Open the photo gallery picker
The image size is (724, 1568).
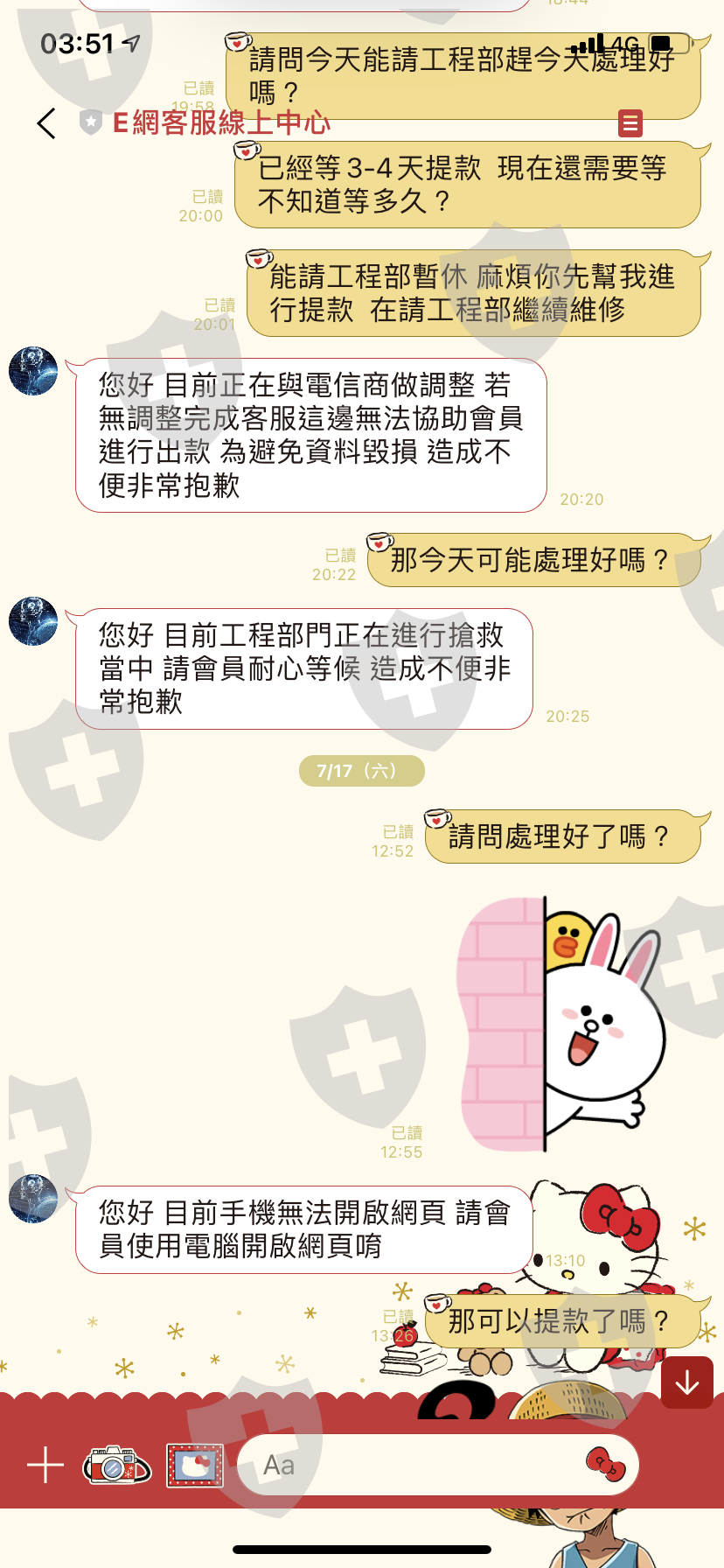(195, 1465)
